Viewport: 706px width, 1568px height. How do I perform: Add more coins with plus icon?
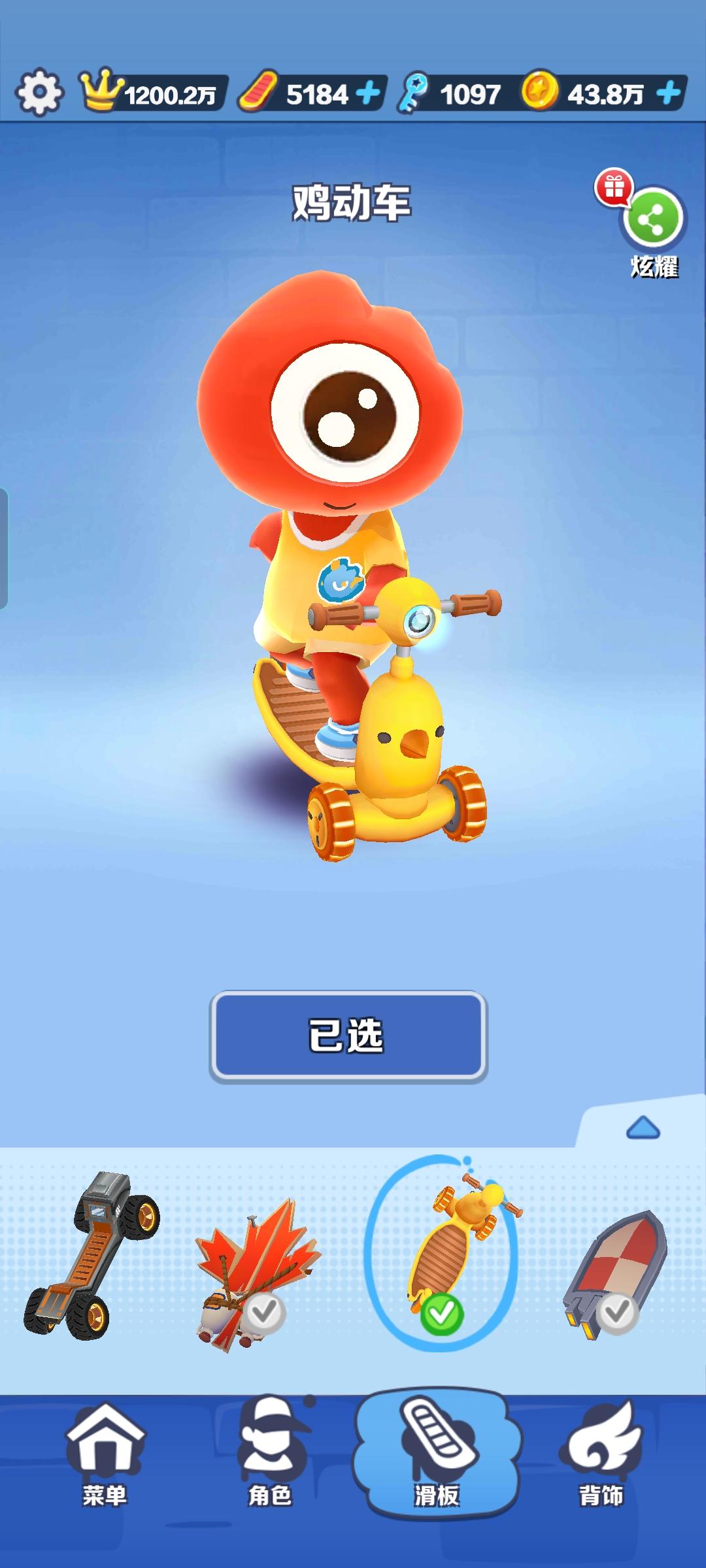669,94
